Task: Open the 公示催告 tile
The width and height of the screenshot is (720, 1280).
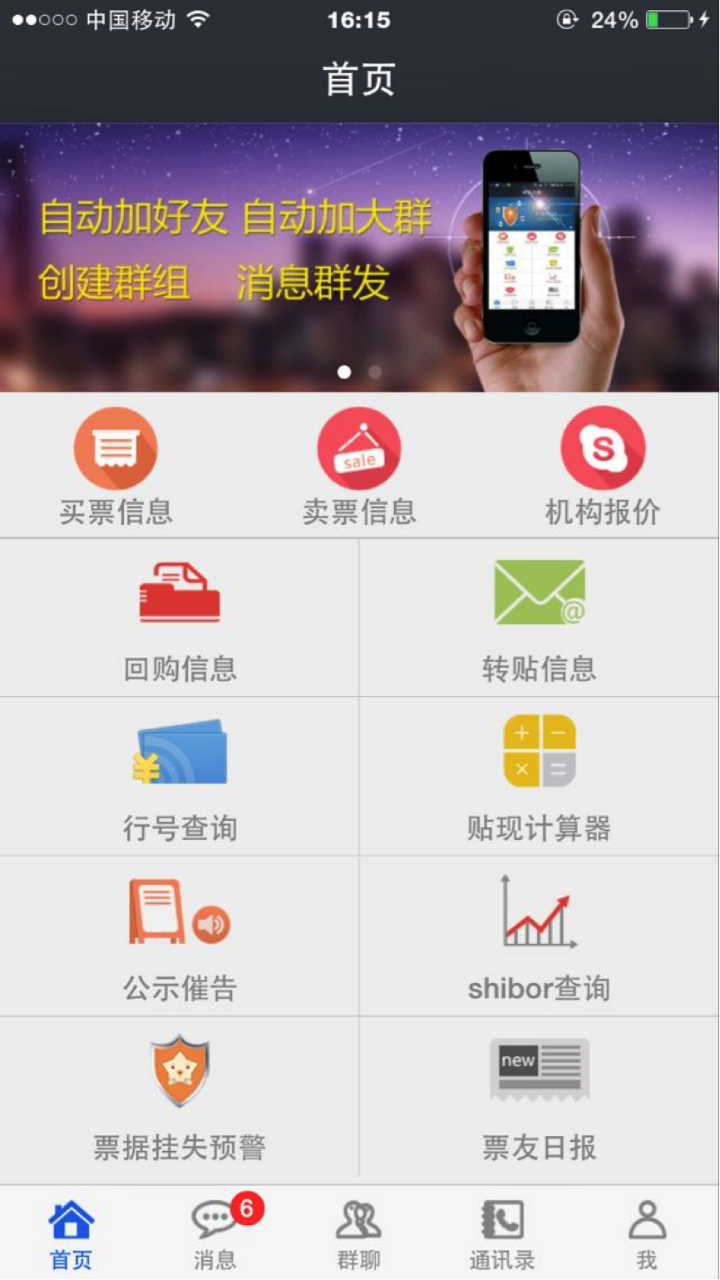Action: pos(179,937)
